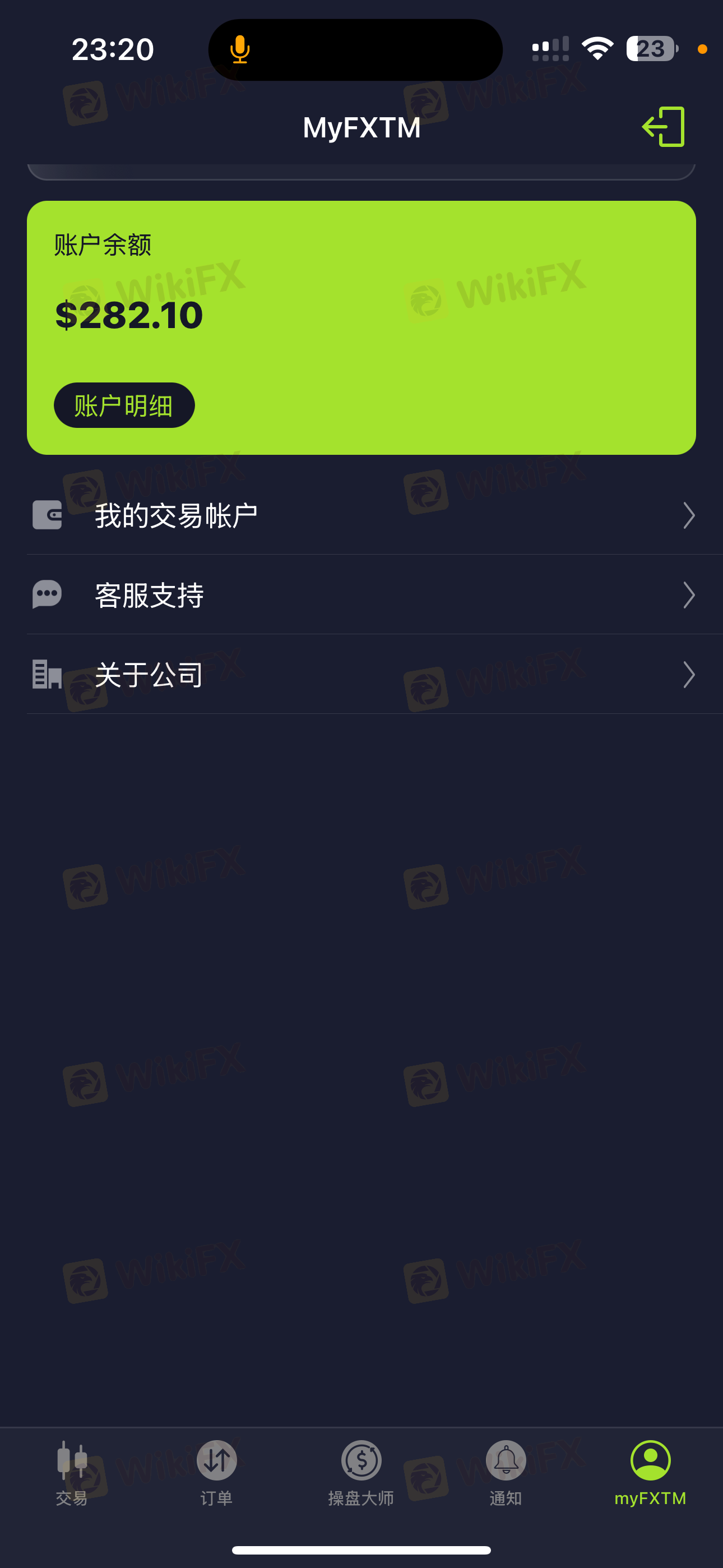
Task: Open 我的交易帐户 row
Action: point(361,515)
